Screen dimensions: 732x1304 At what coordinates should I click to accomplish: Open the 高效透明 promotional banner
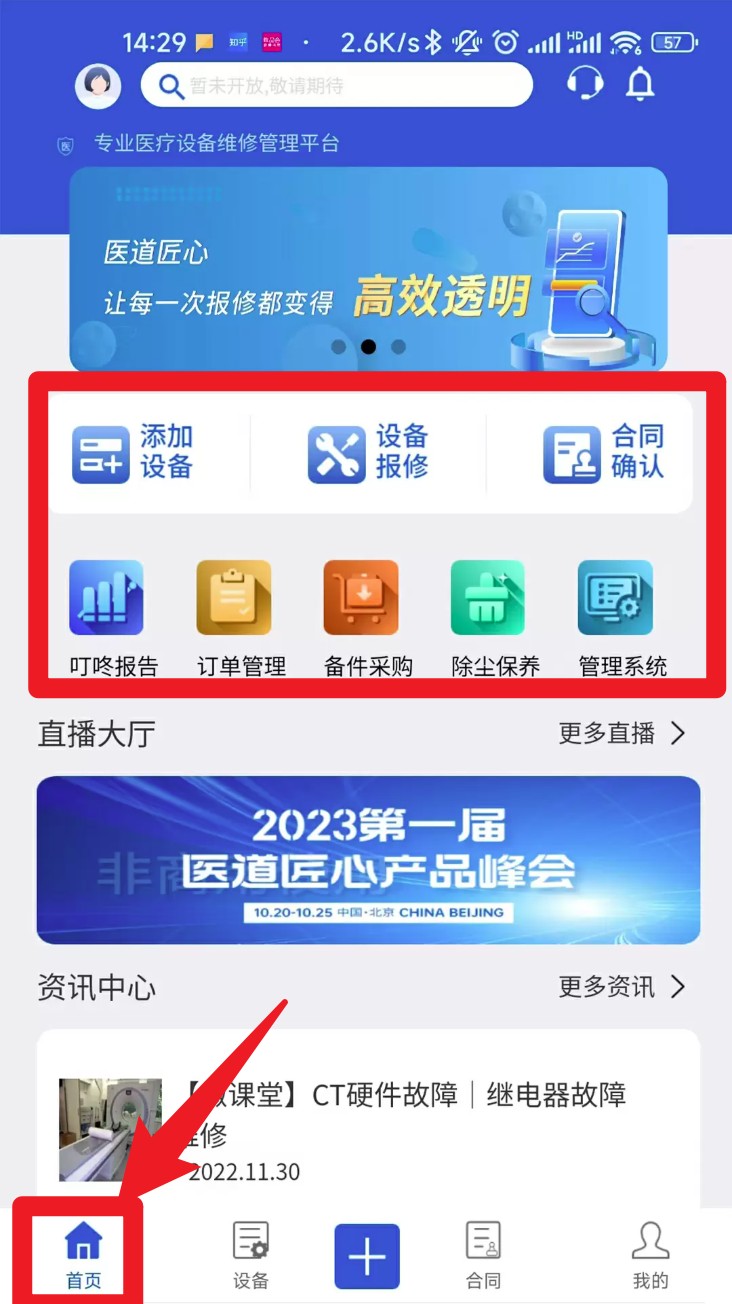click(368, 268)
